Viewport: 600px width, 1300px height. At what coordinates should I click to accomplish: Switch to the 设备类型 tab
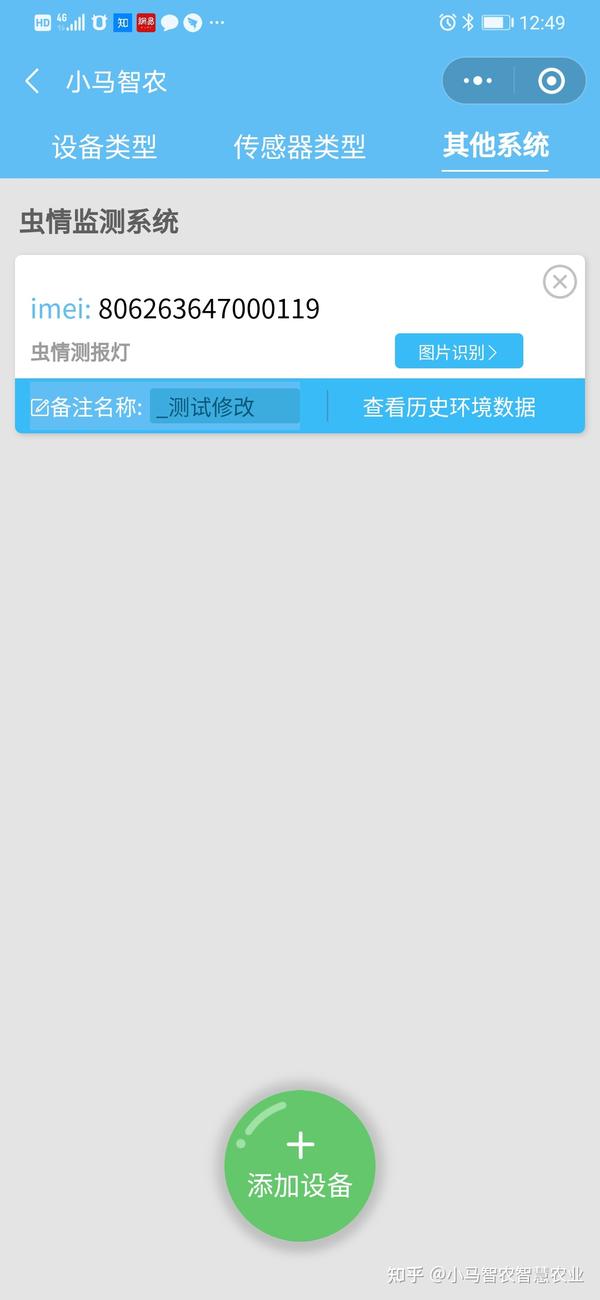(x=104, y=147)
